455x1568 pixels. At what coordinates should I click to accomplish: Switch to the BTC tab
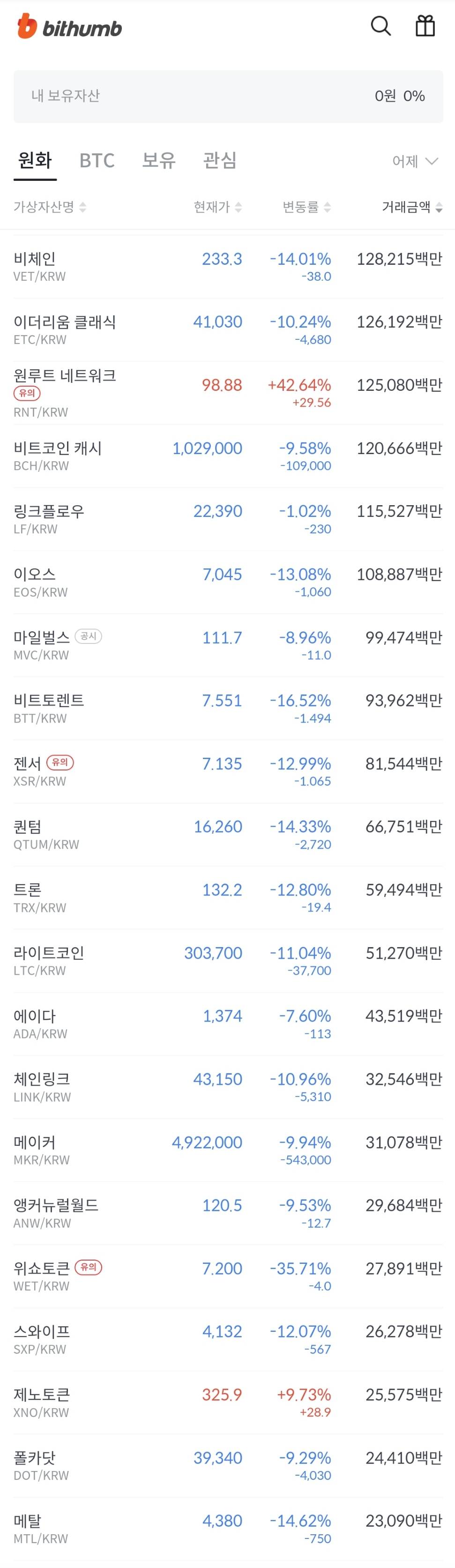coord(97,161)
